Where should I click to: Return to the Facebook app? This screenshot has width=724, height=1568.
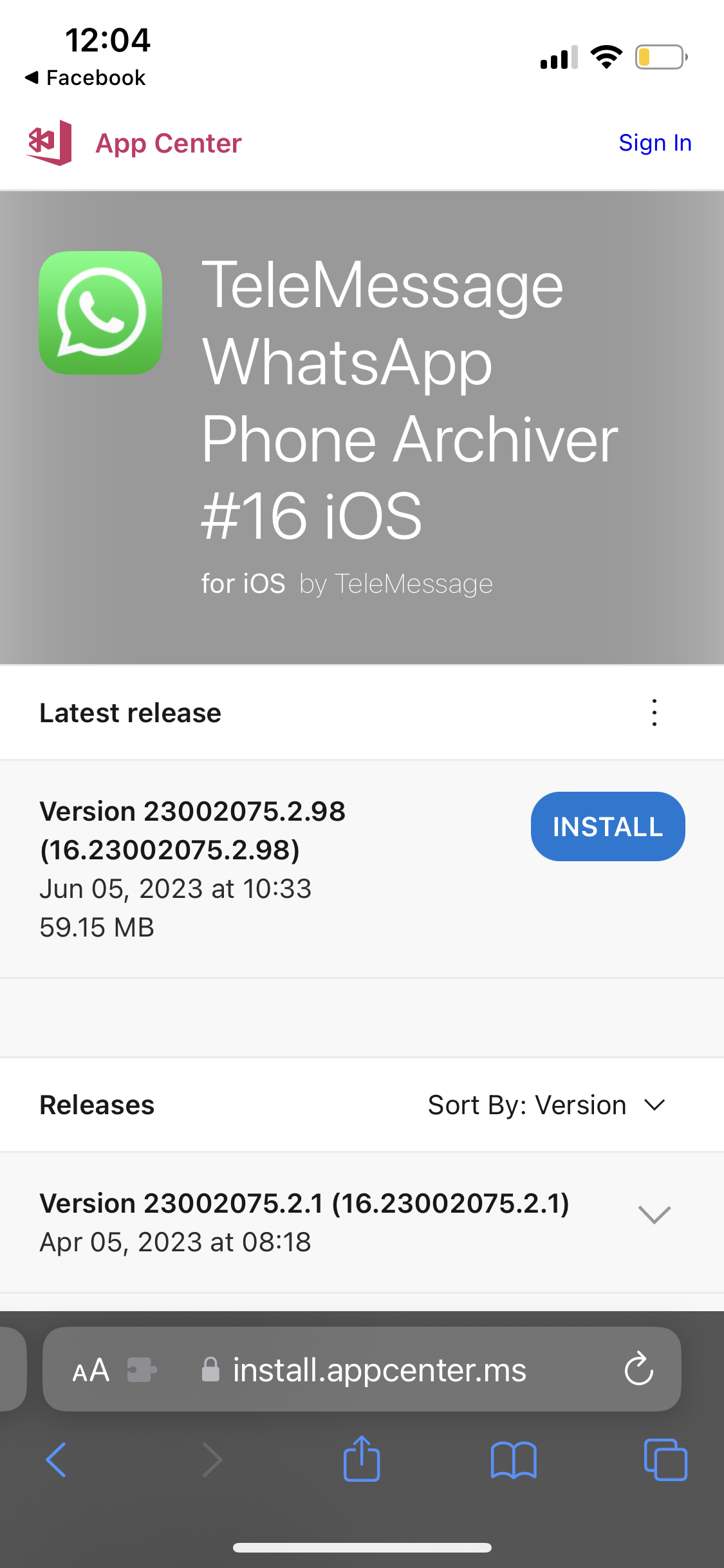click(x=86, y=78)
